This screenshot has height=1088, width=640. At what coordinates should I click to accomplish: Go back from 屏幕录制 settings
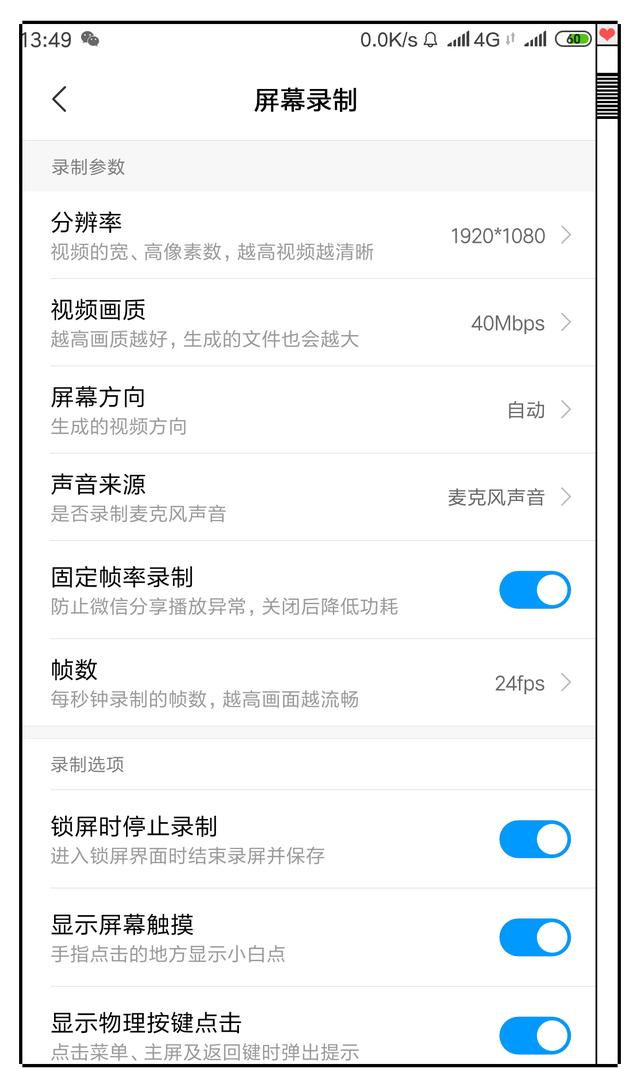pyautogui.click(x=60, y=99)
